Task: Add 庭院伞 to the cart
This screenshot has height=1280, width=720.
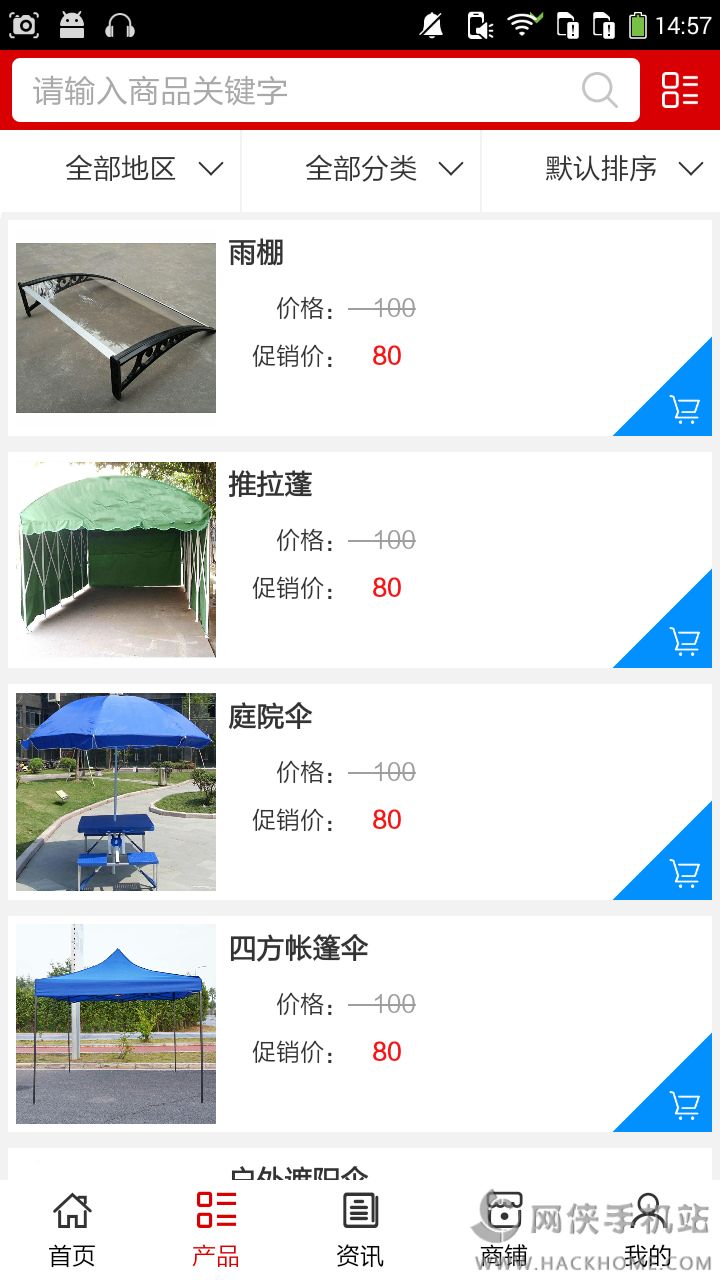Action: (x=684, y=873)
